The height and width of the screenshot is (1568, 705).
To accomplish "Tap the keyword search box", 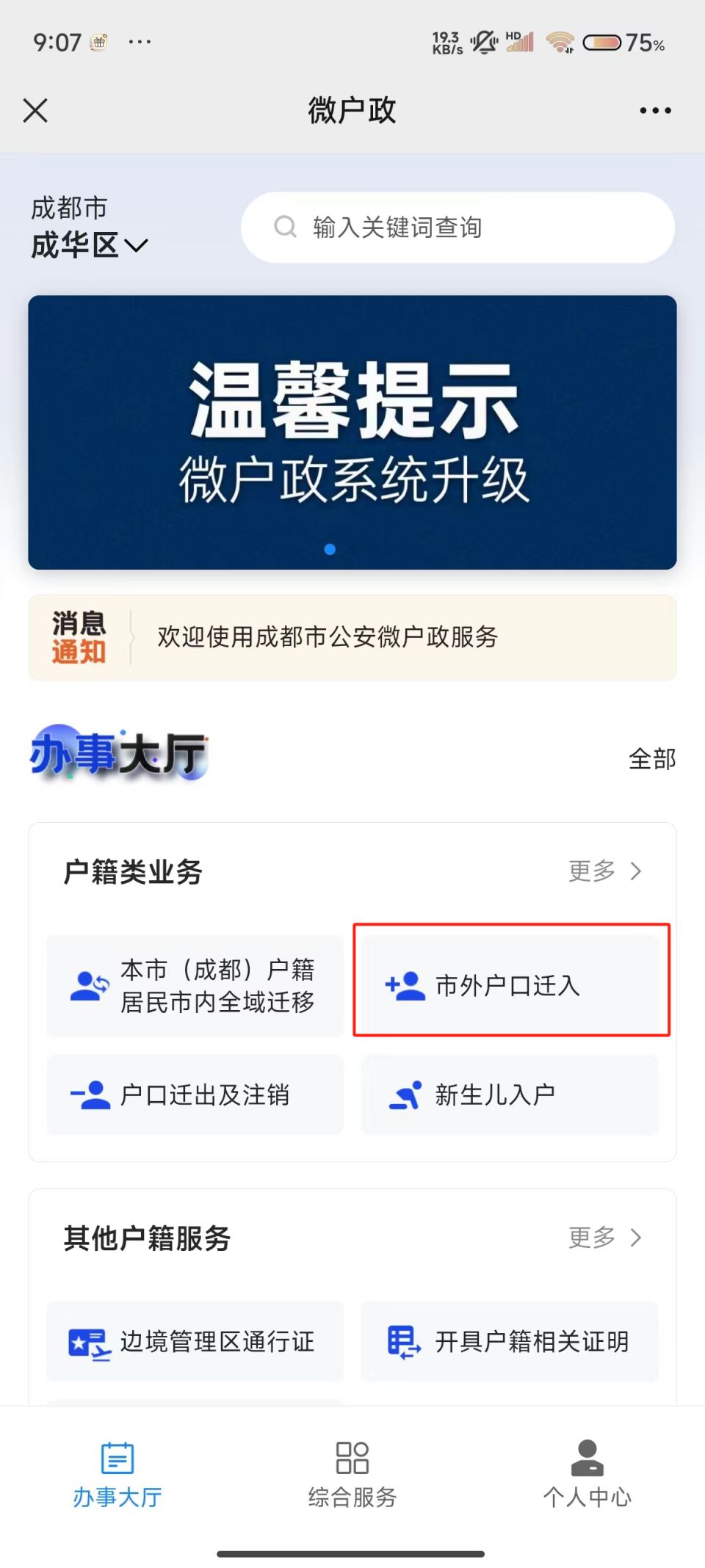I will click(457, 228).
